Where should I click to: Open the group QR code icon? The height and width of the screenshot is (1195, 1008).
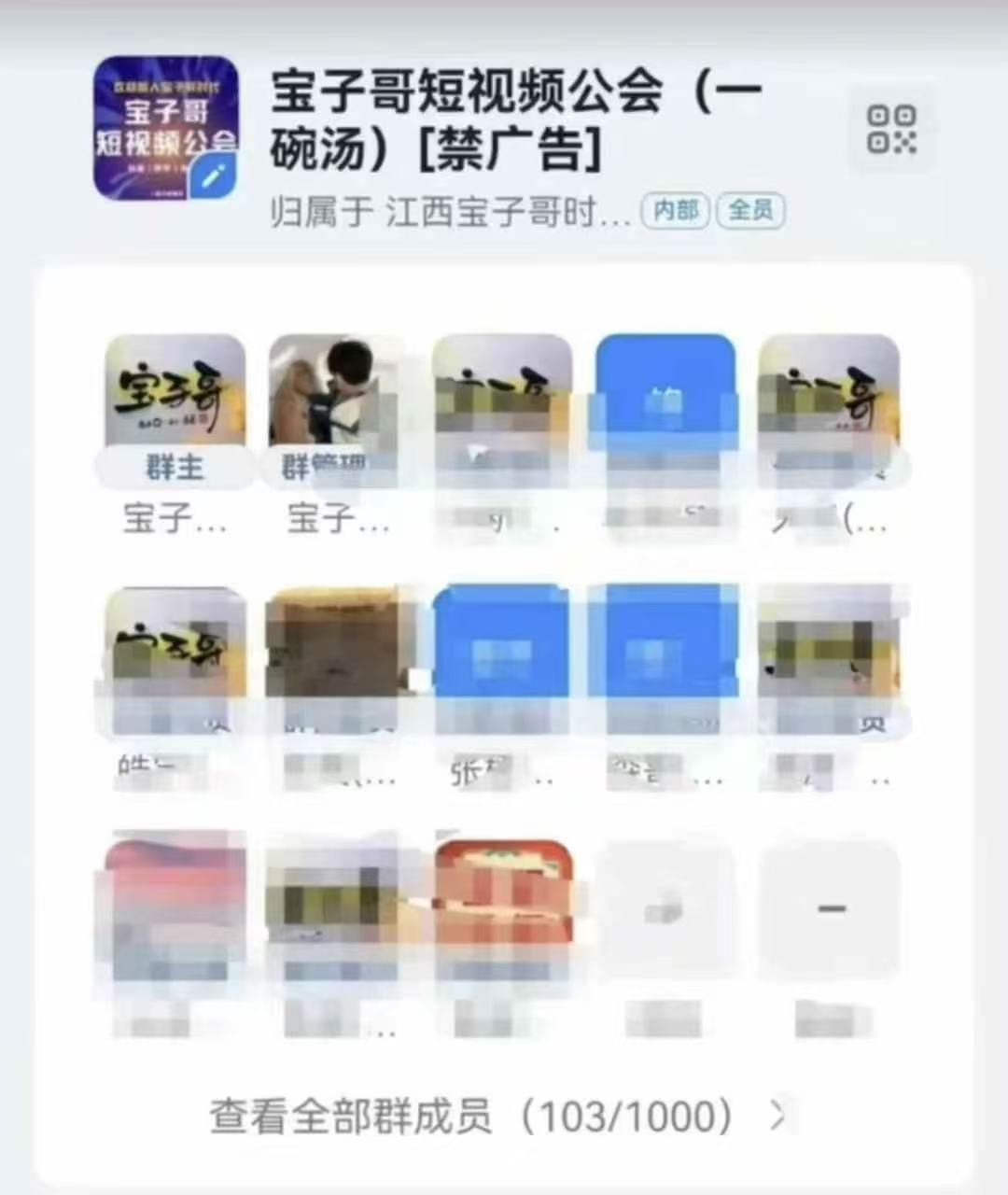click(890, 130)
